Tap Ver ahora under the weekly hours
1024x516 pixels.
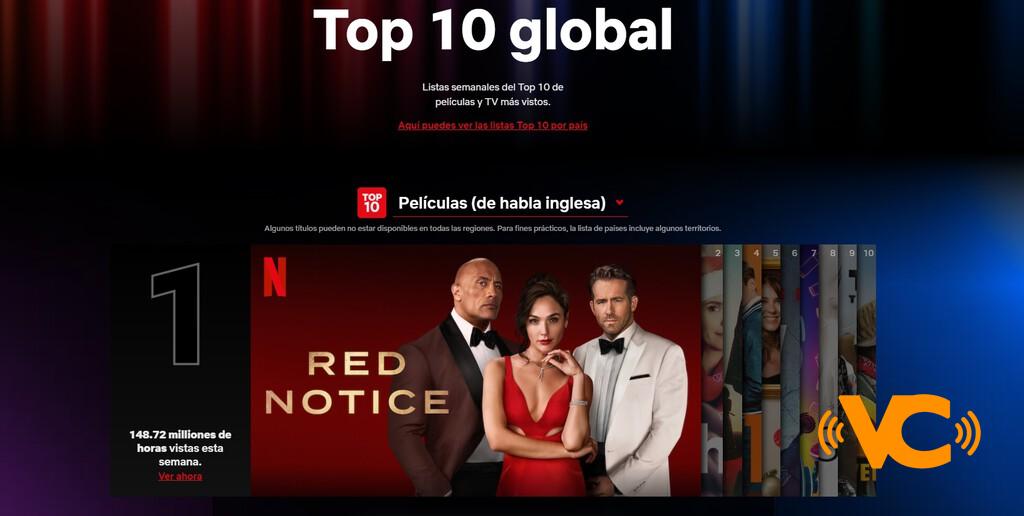[x=180, y=477]
